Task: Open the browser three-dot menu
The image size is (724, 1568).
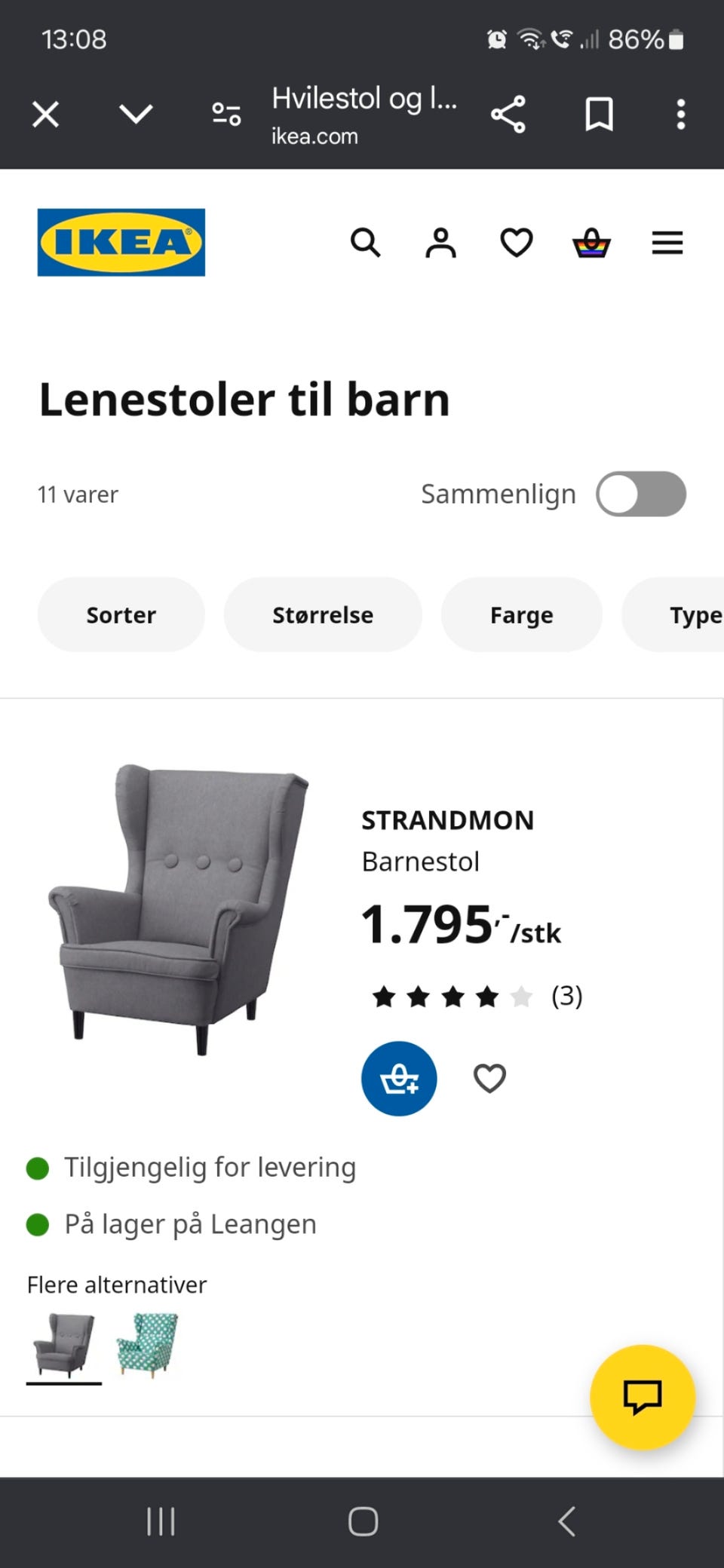Action: tap(680, 114)
